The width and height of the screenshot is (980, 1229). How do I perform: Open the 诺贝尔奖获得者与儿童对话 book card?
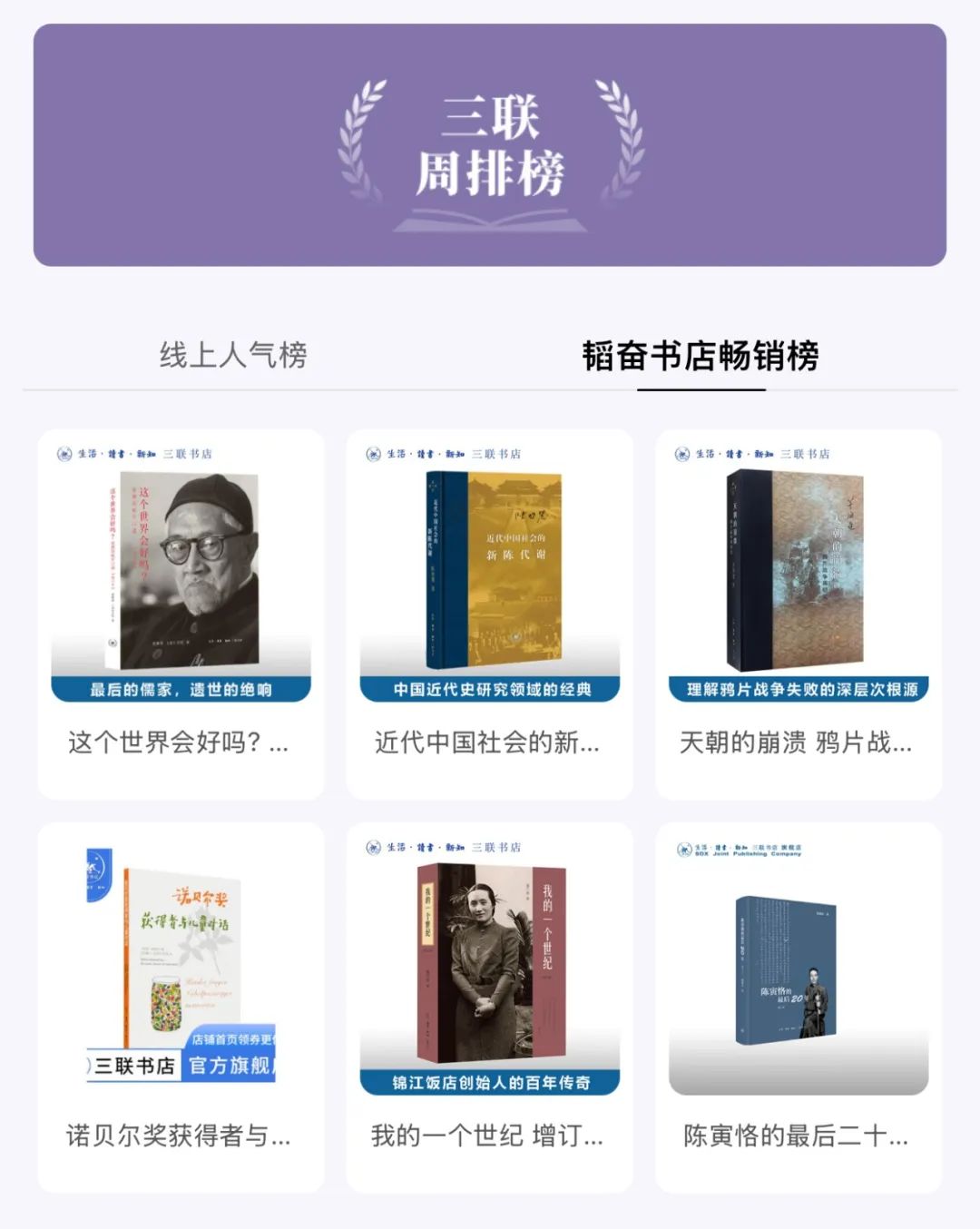coord(181,1007)
